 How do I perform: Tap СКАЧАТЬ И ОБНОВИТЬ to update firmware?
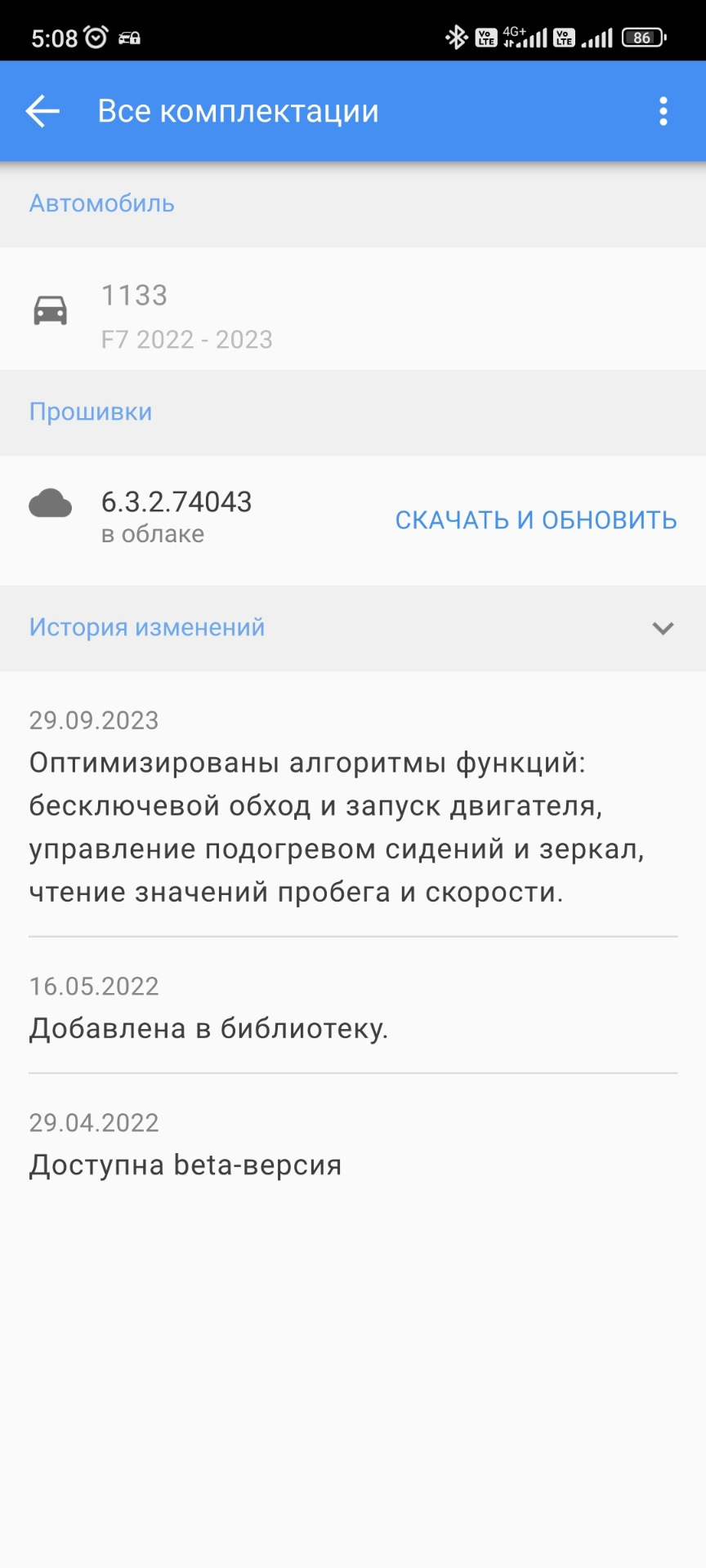pyautogui.click(x=536, y=520)
